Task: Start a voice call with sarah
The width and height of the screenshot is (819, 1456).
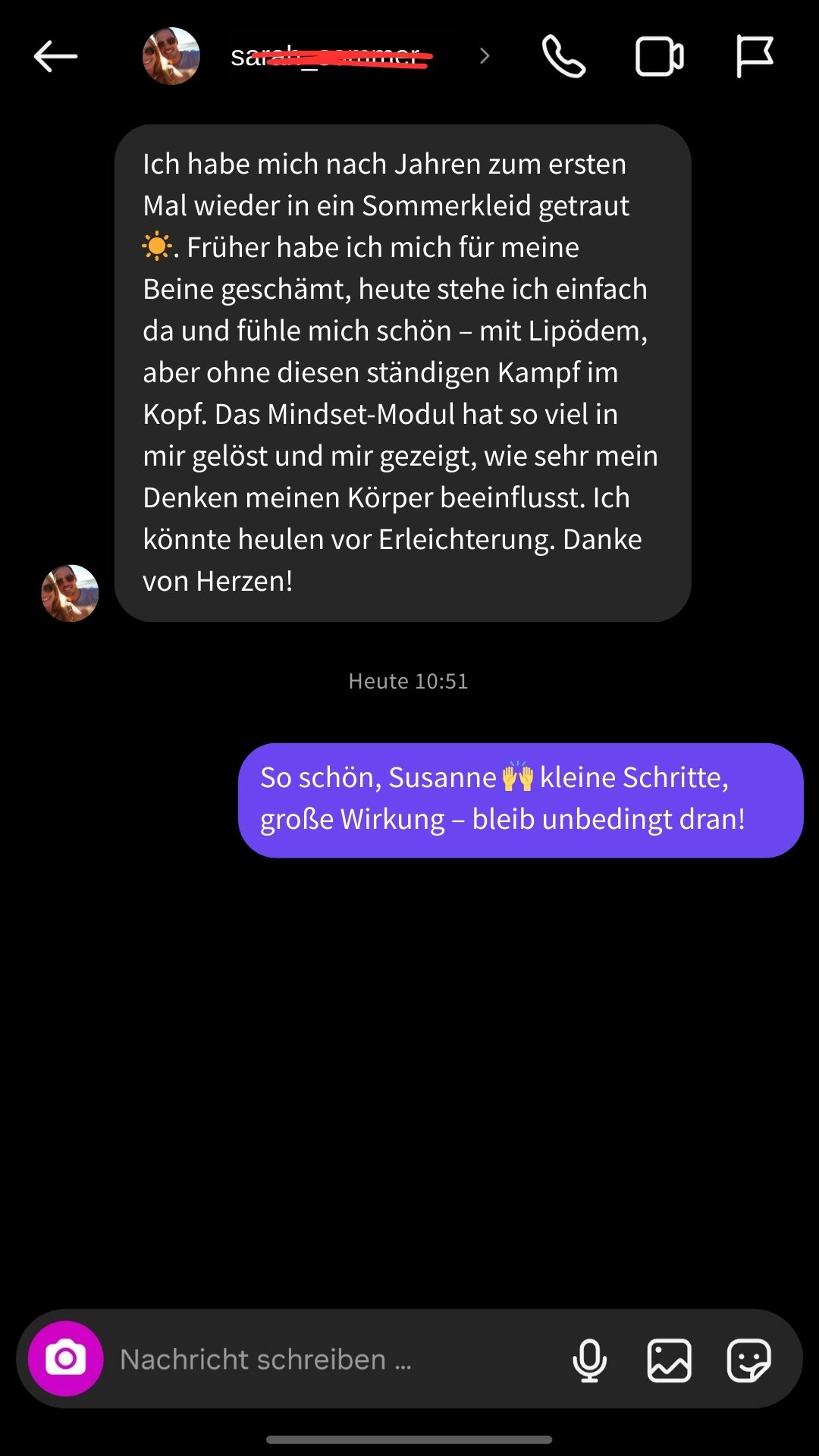Action: pyautogui.click(x=564, y=56)
